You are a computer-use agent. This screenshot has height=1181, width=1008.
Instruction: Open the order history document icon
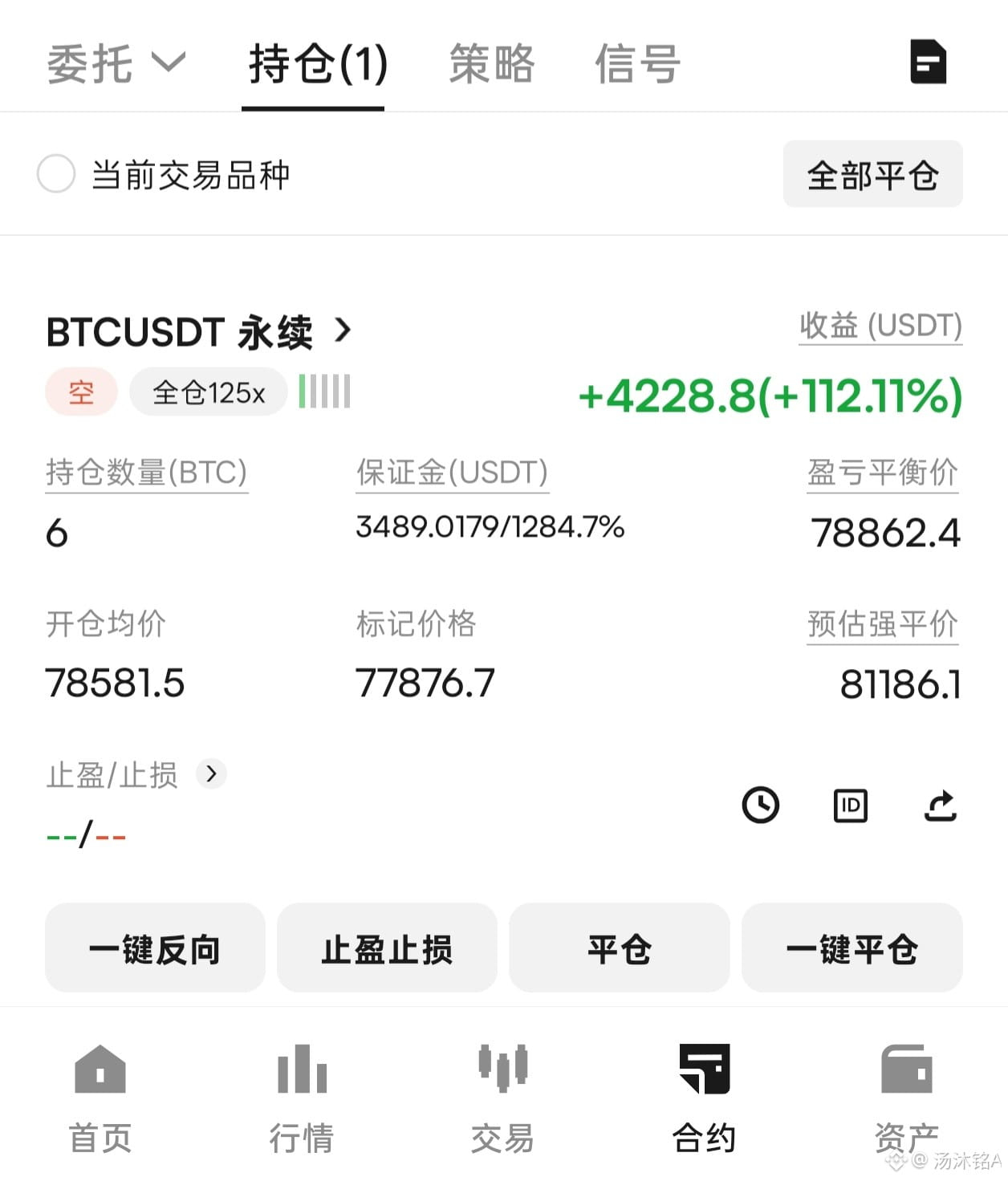coord(929,62)
